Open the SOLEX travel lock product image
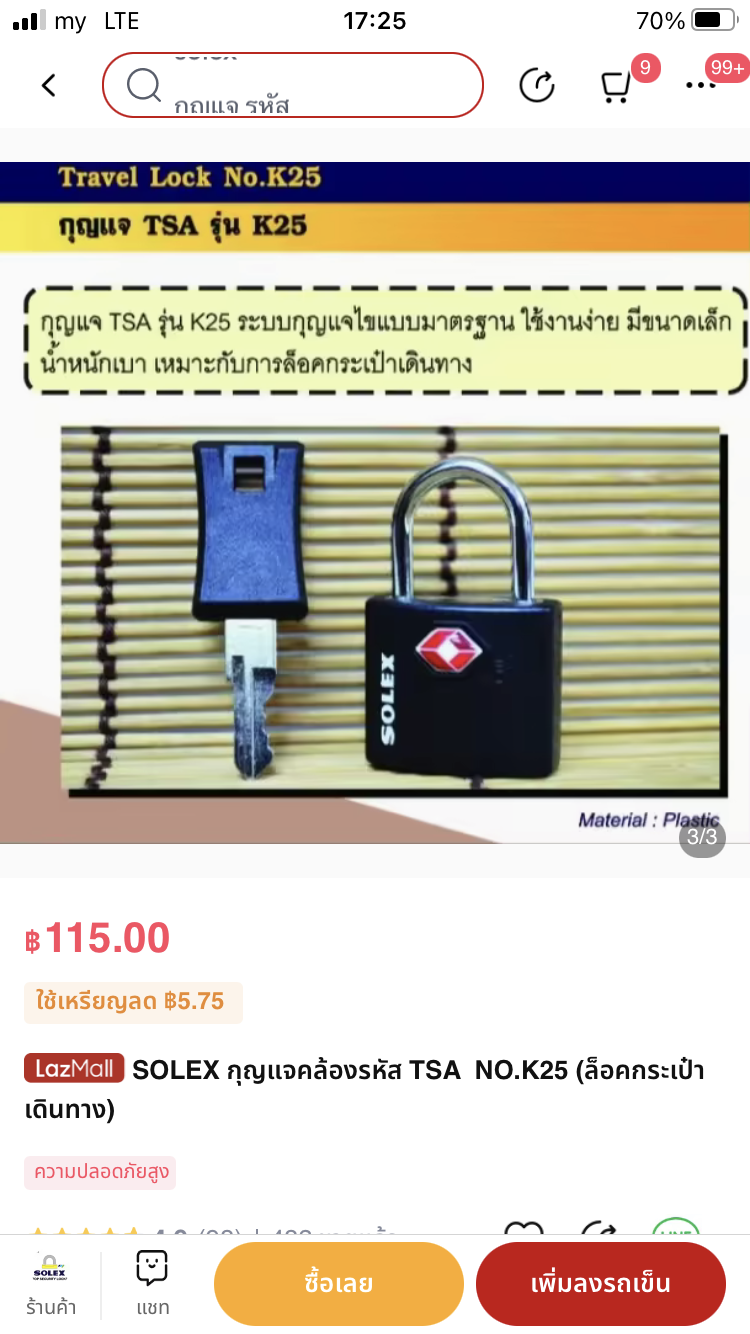The height and width of the screenshot is (1334, 750). pos(375,502)
